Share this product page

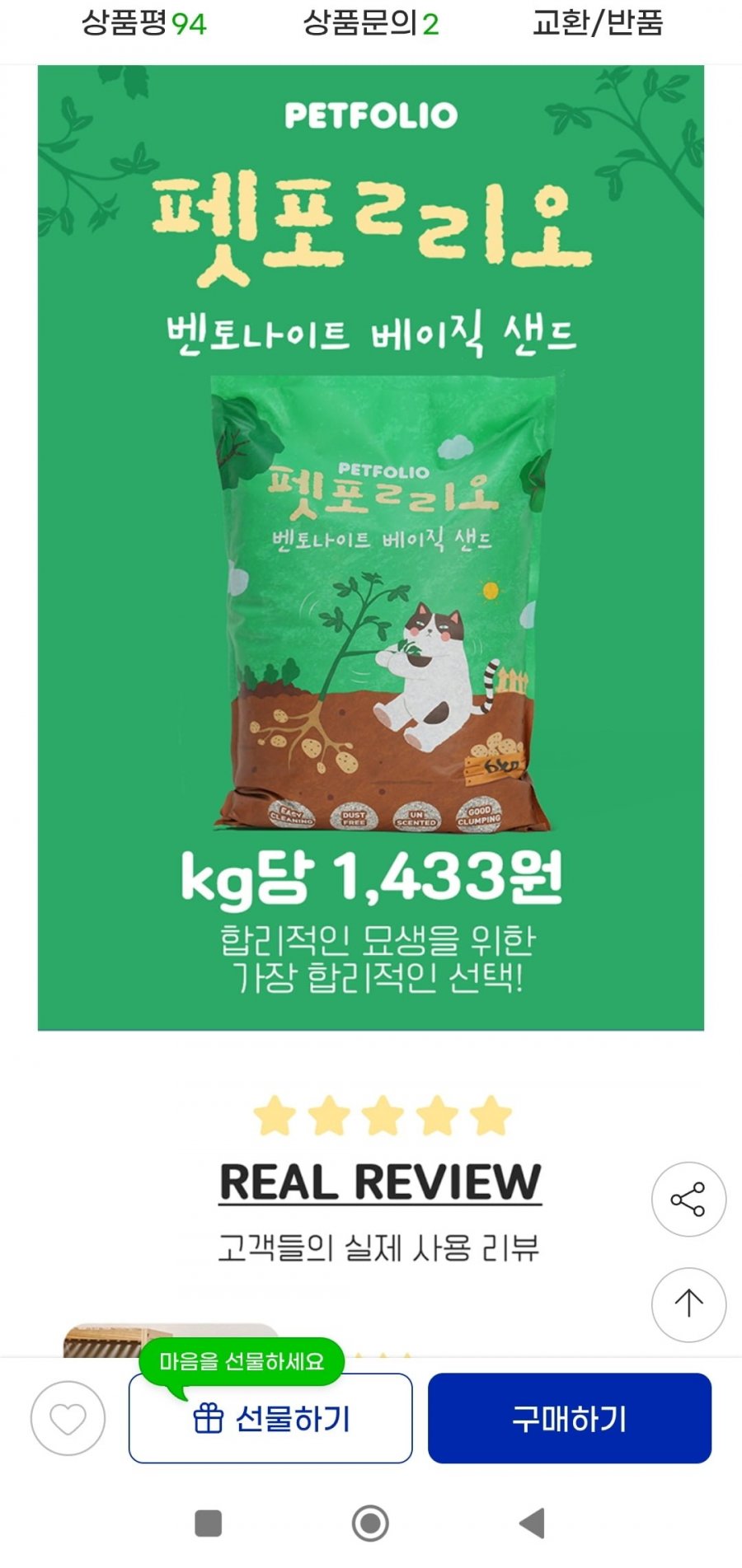(x=688, y=1199)
